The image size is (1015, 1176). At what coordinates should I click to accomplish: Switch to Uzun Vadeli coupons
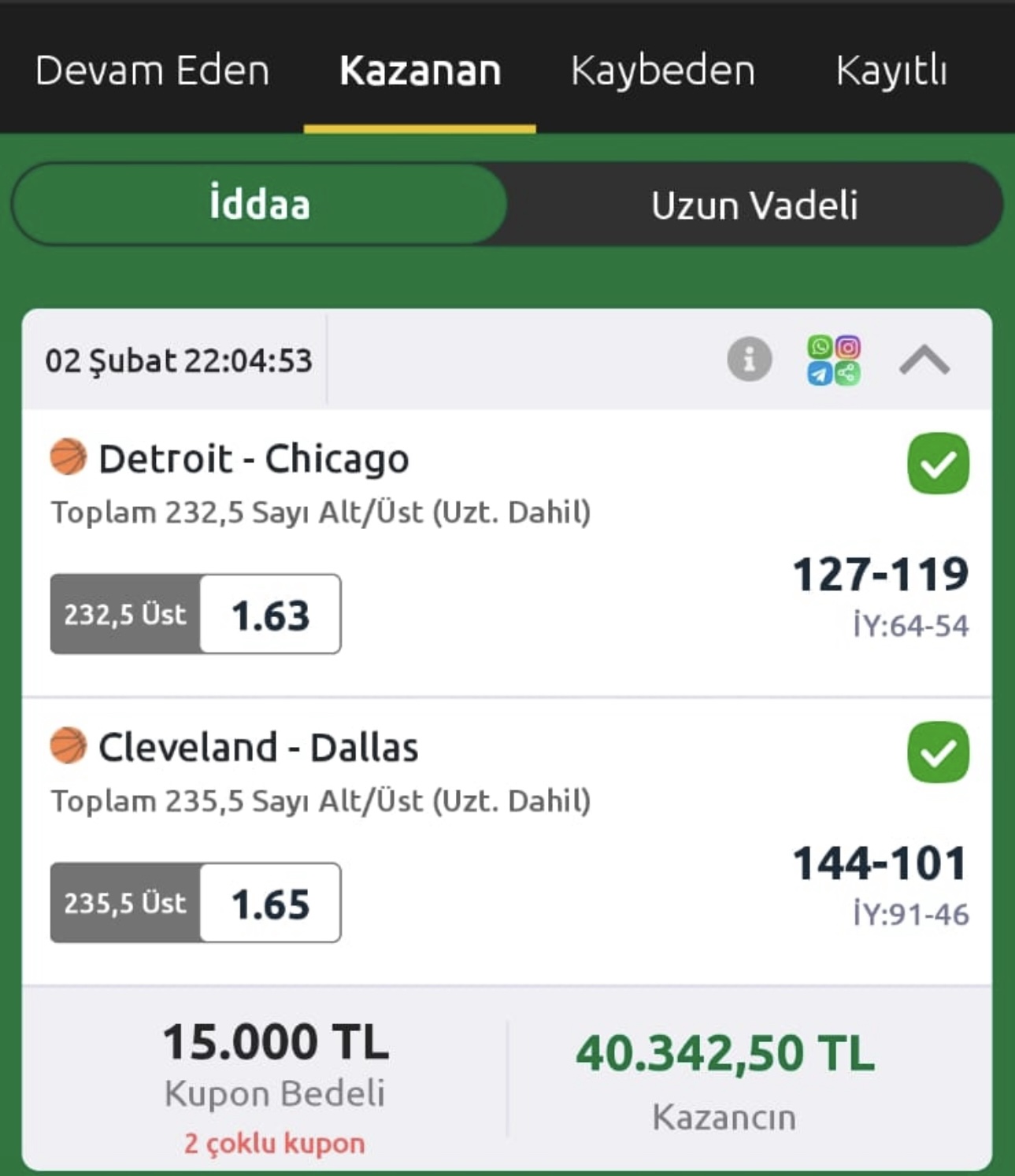click(754, 205)
